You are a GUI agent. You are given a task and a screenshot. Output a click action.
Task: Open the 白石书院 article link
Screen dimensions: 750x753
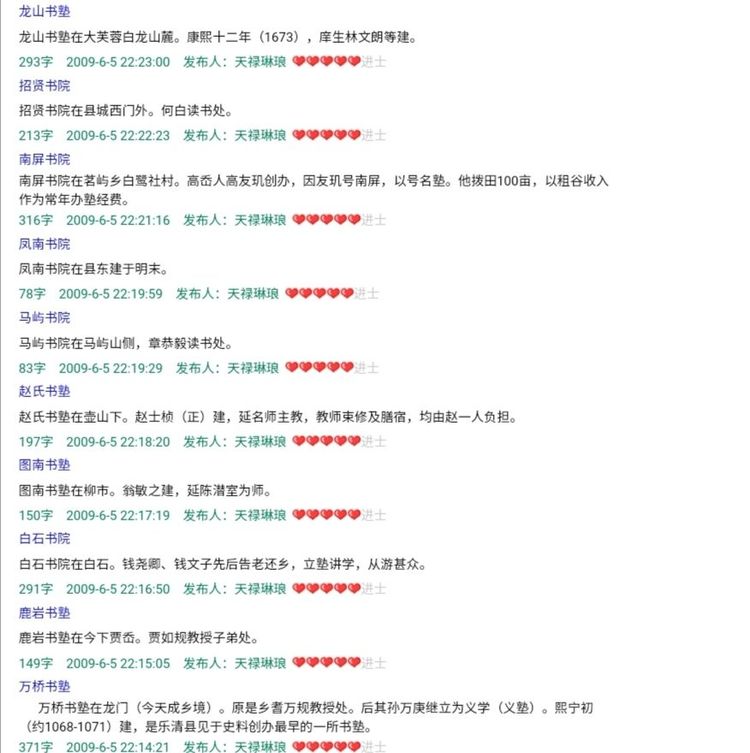coord(45,538)
